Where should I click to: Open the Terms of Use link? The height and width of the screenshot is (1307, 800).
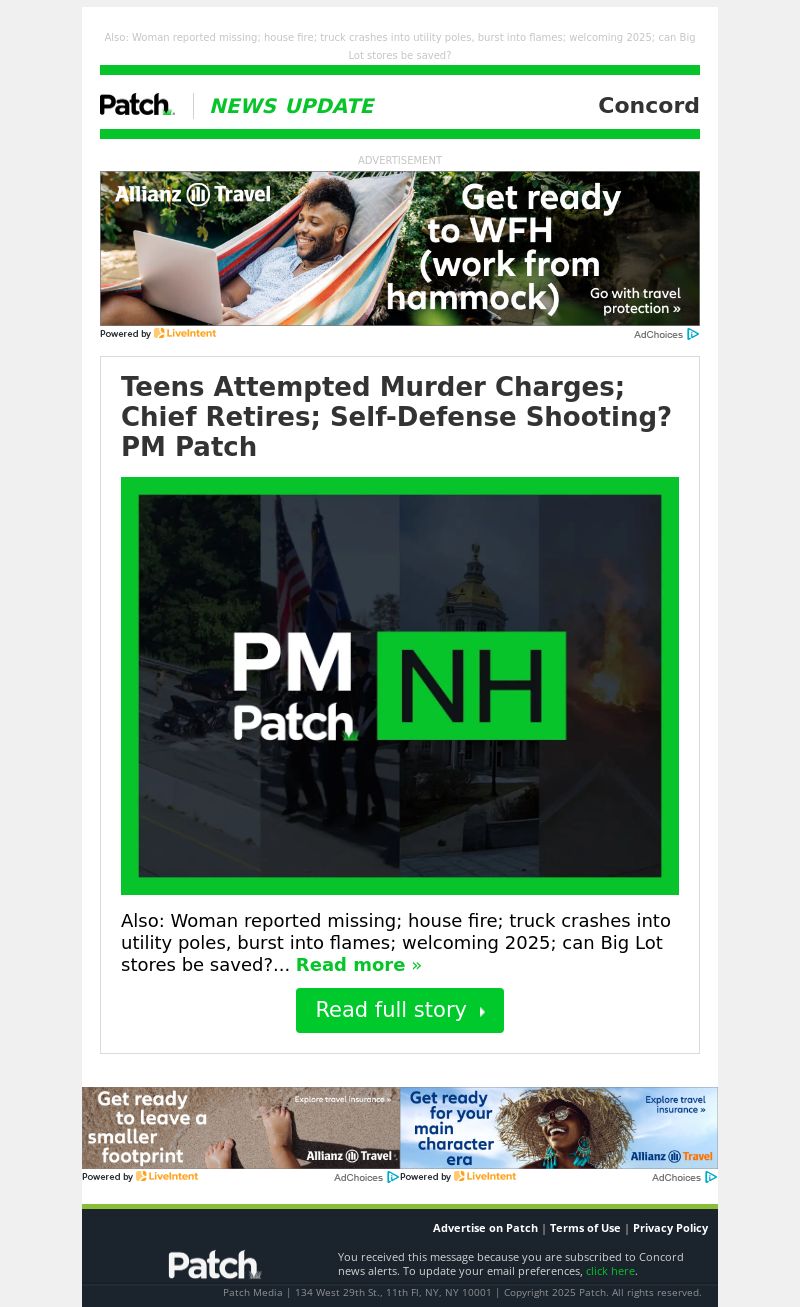coord(585,1228)
